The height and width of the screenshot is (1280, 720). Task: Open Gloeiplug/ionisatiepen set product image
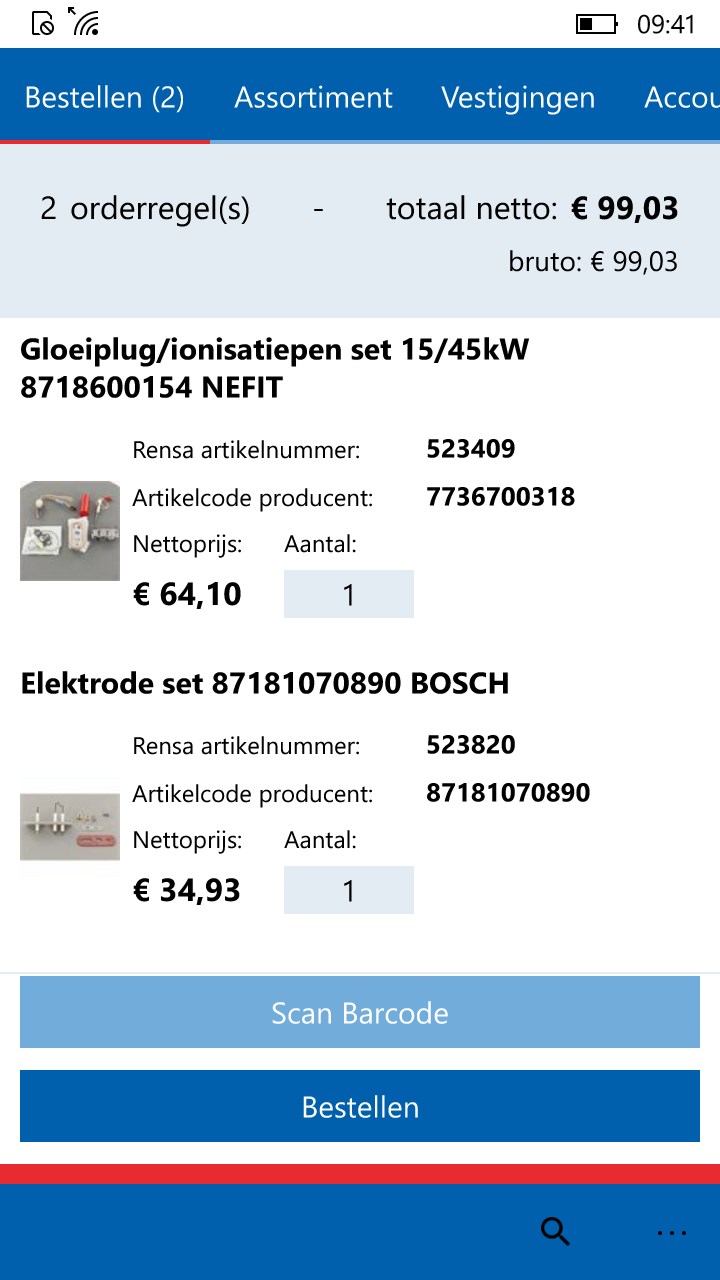point(70,531)
